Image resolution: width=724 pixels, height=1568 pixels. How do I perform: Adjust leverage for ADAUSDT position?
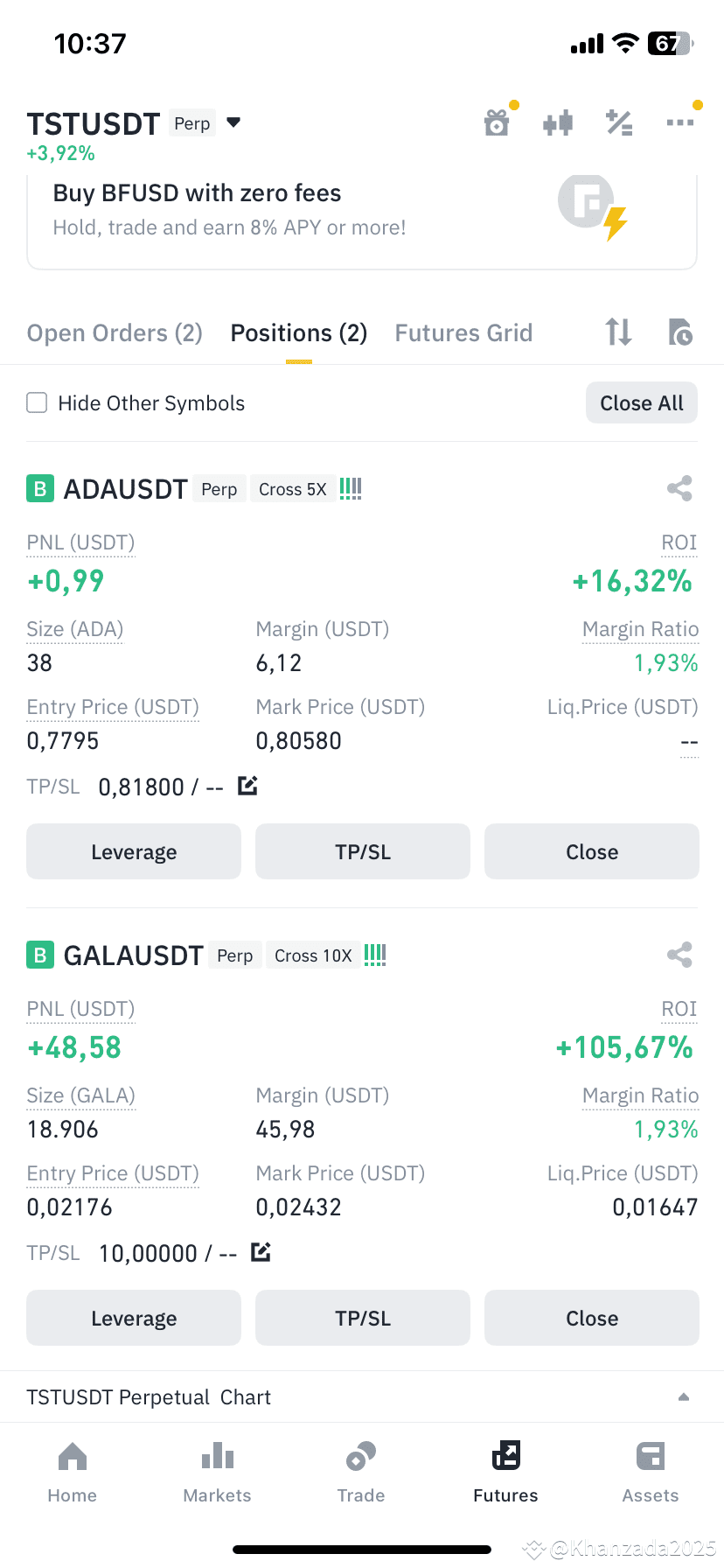133,850
